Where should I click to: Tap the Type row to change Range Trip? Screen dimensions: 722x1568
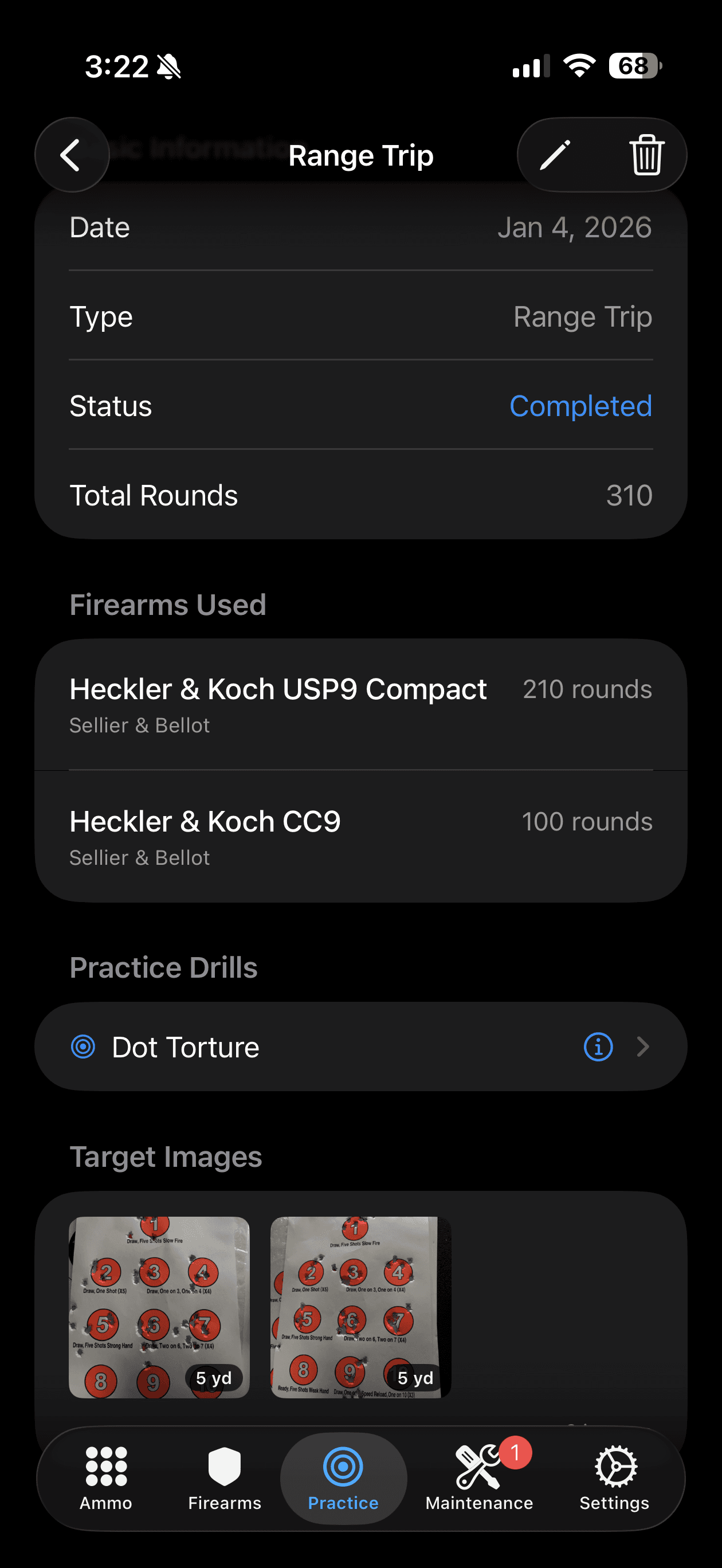click(361, 316)
